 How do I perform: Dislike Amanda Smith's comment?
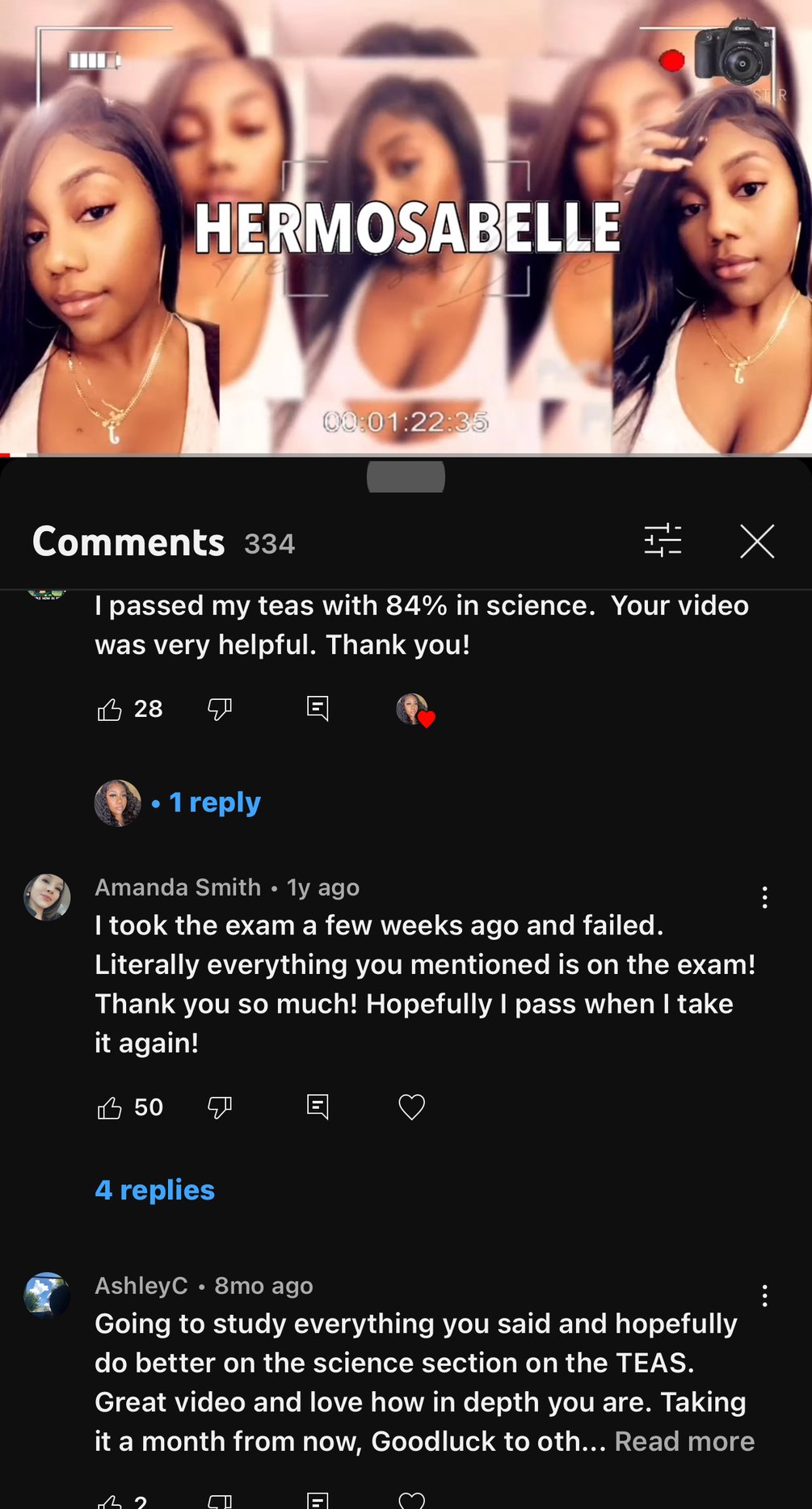[220, 1107]
